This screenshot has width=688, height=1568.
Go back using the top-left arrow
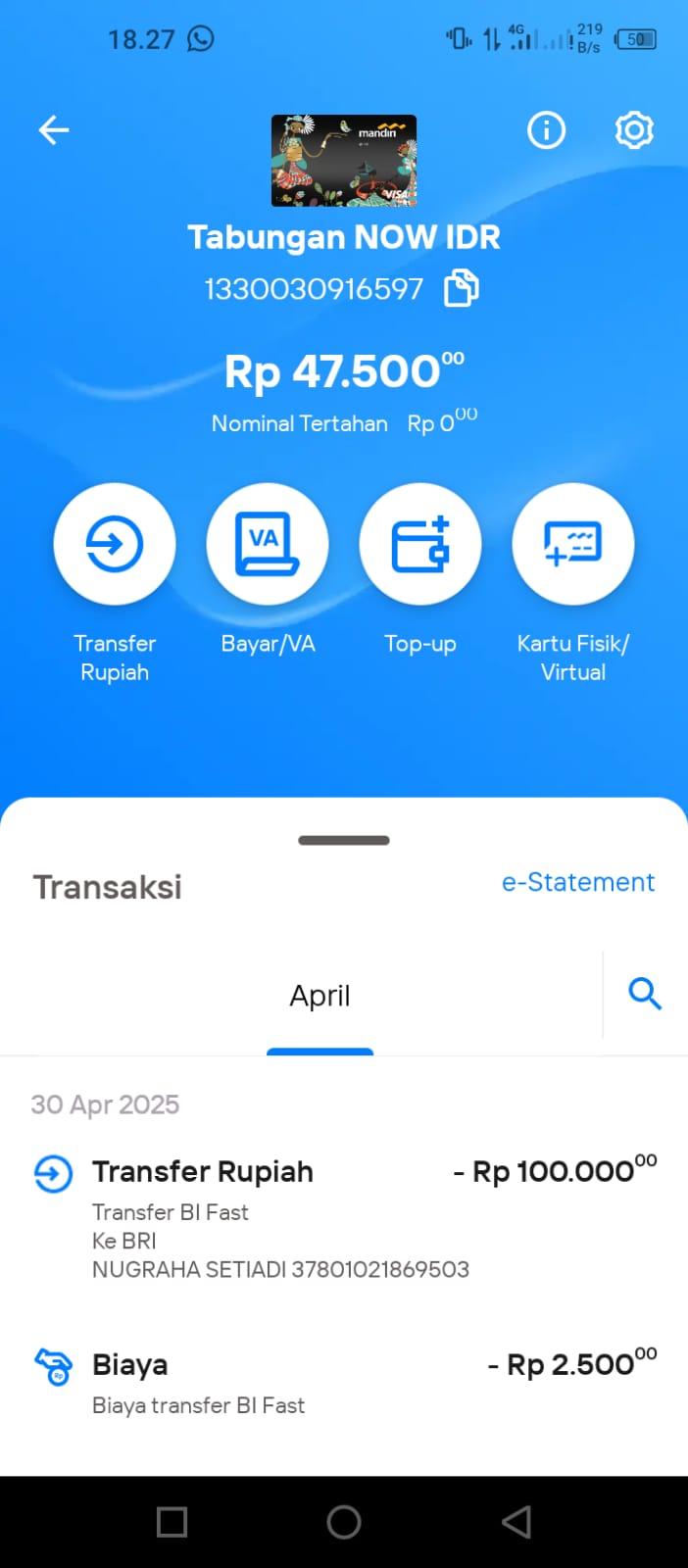pyautogui.click(x=54, y=129)
